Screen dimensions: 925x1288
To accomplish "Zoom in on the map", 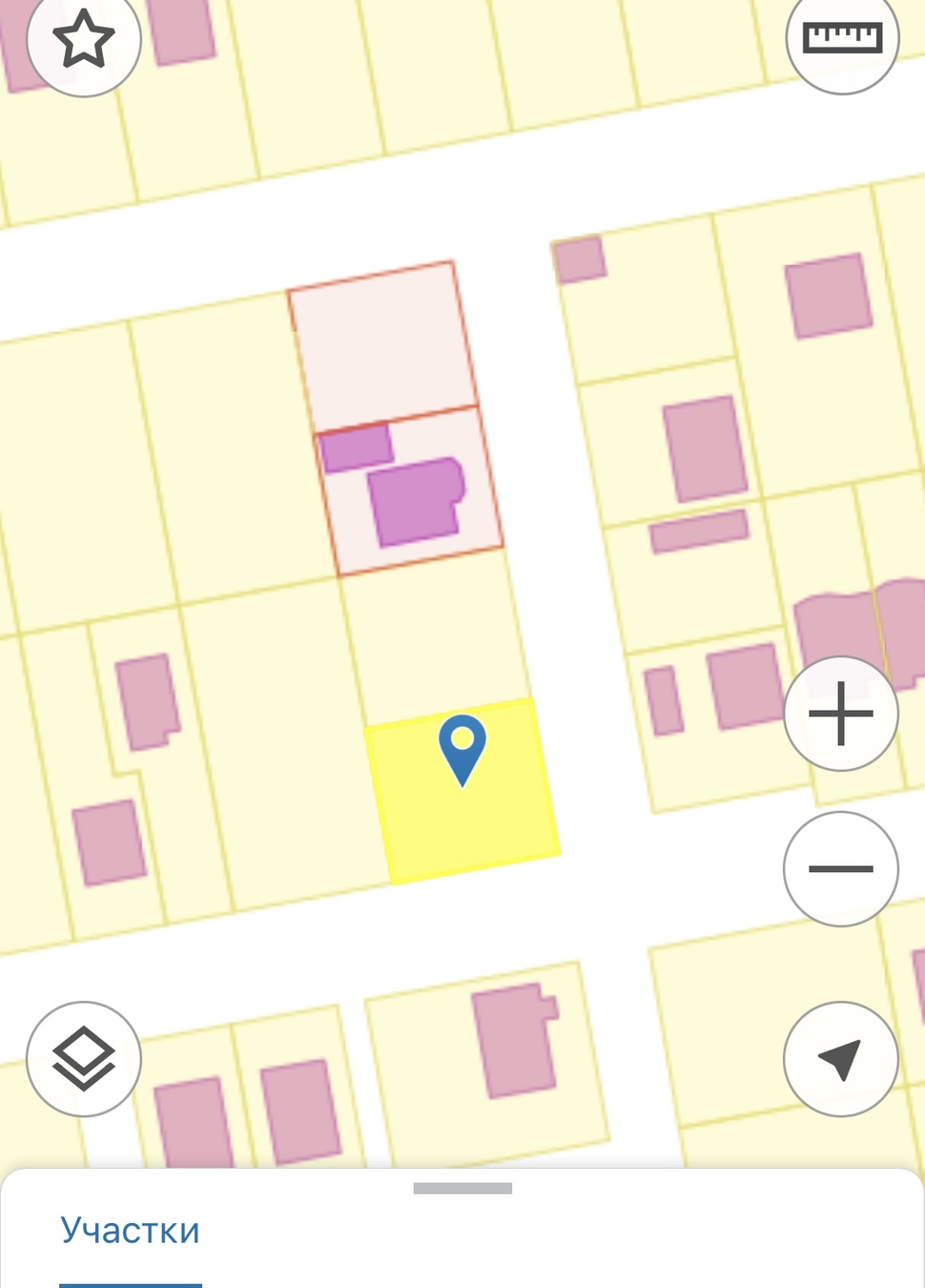I will (840, 714).
